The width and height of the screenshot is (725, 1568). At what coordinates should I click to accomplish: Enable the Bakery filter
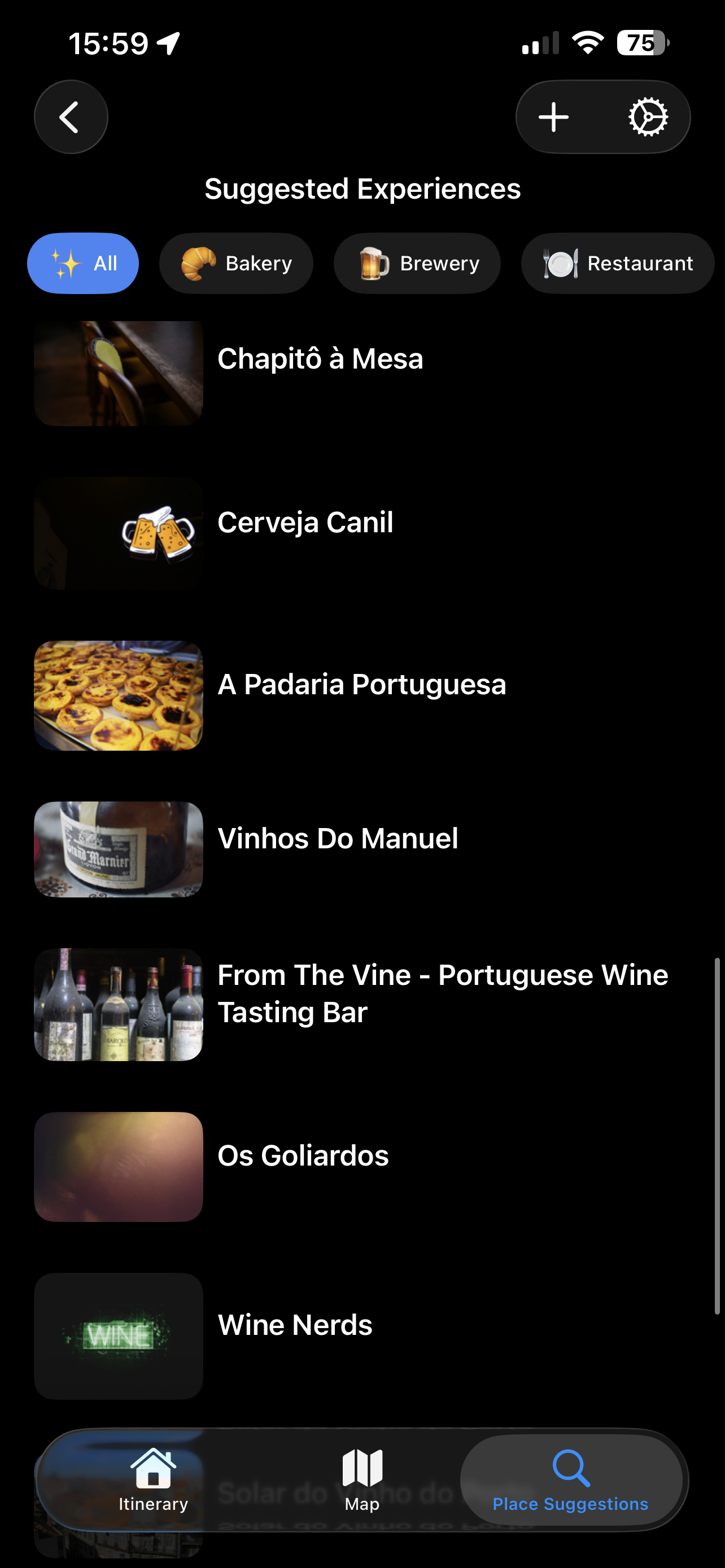pos(236,262)
